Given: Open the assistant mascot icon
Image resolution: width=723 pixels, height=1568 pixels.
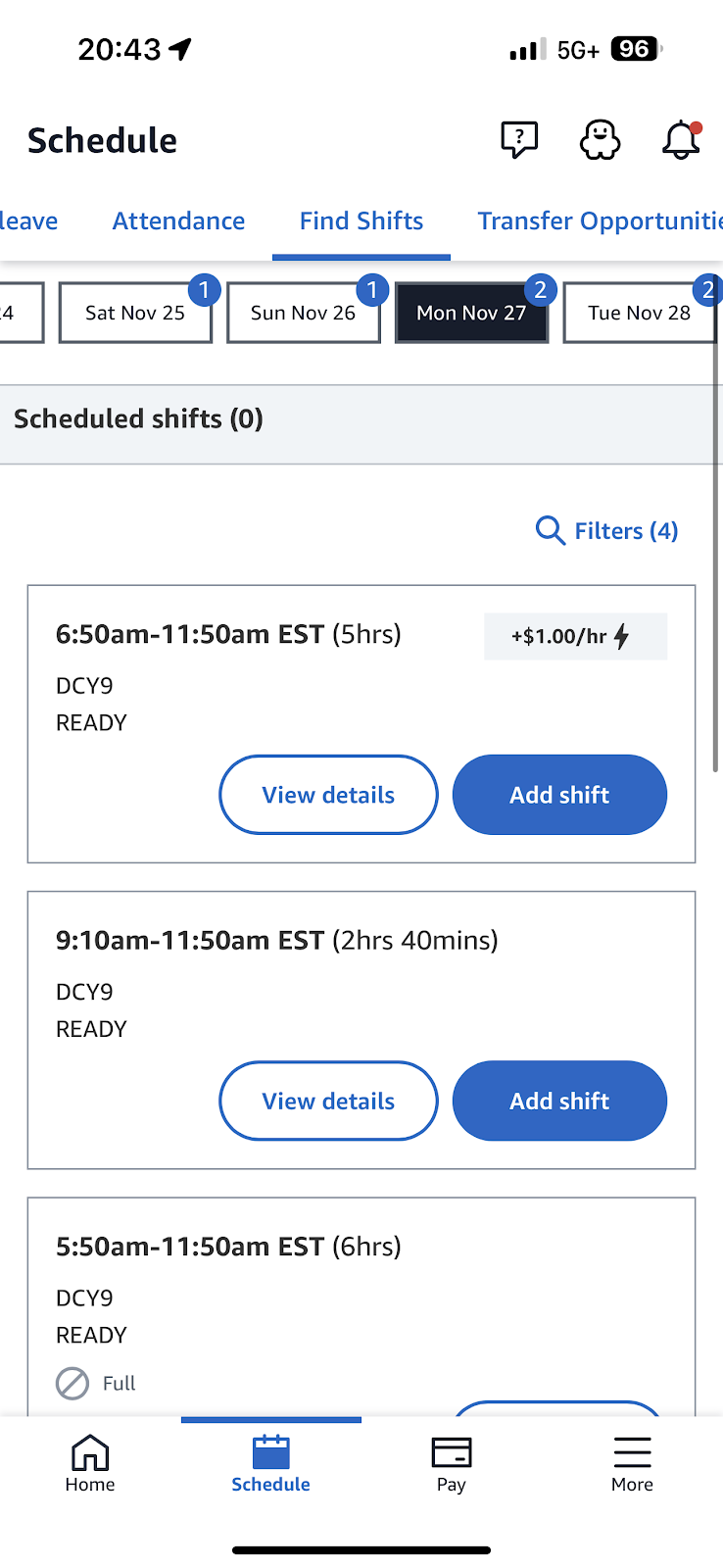Looking at the screenshot, I should click(600, 140).
